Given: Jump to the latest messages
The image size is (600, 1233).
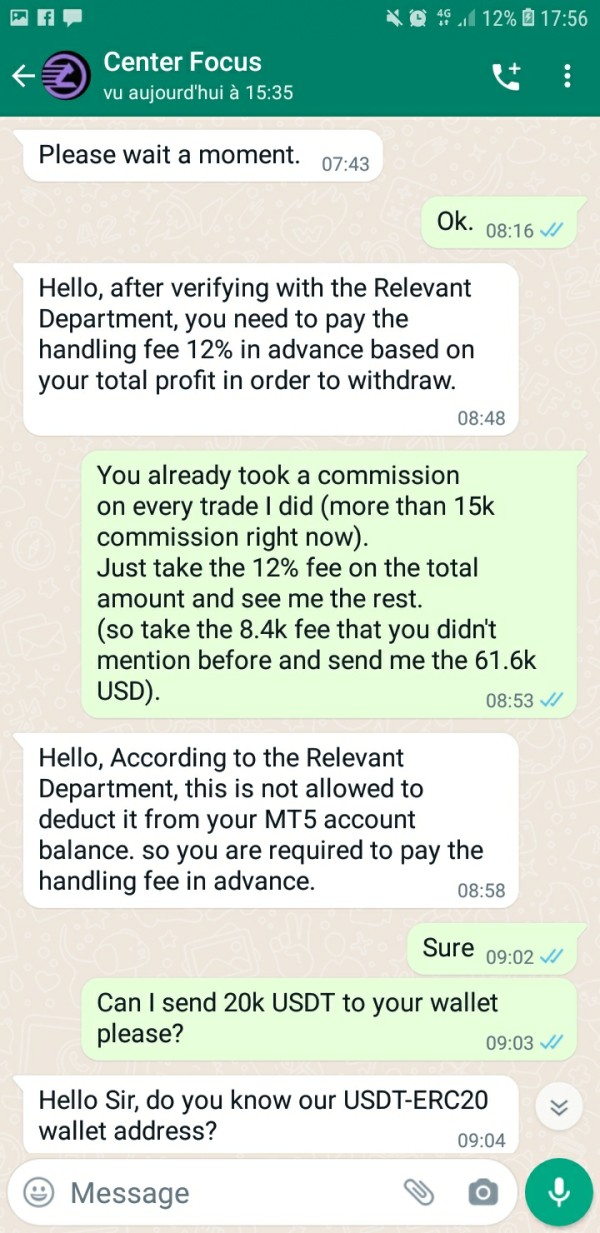Looking at the screenshot, I should coord(559,1106).
